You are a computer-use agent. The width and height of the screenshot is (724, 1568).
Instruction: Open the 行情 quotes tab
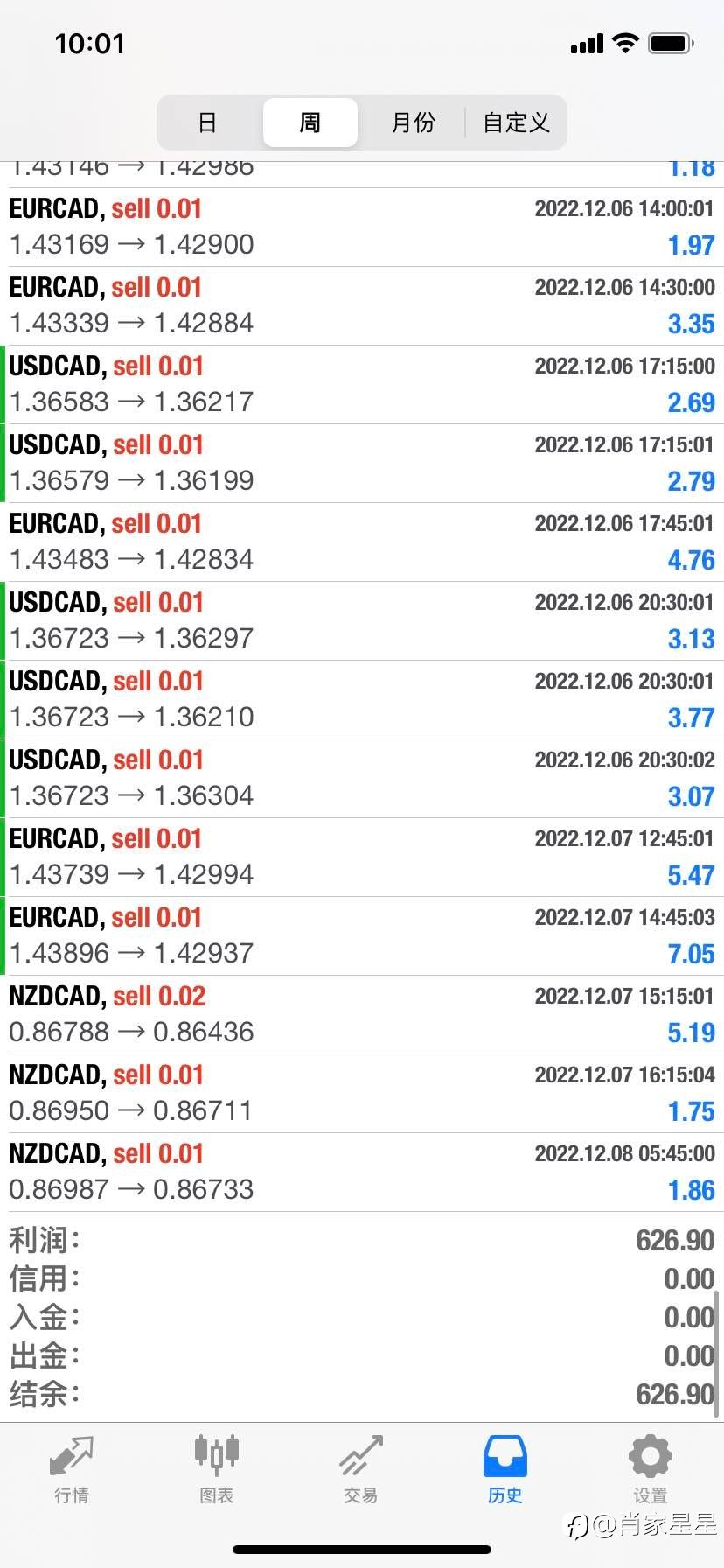(x=72, y=1469)
